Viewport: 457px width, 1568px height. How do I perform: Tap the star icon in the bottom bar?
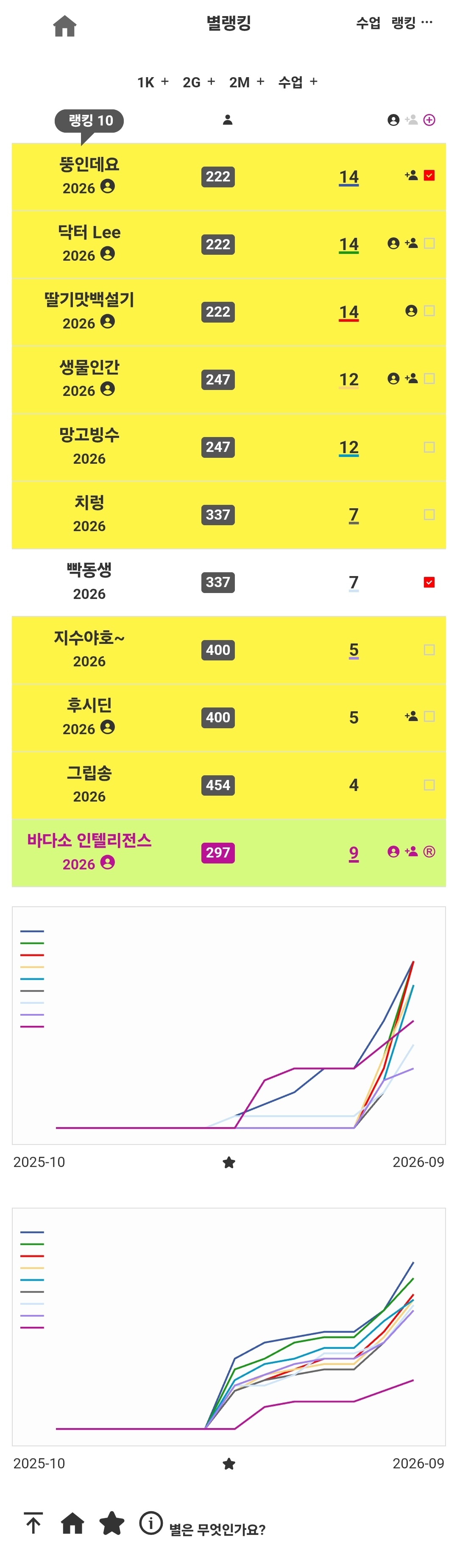(112, 1523)
